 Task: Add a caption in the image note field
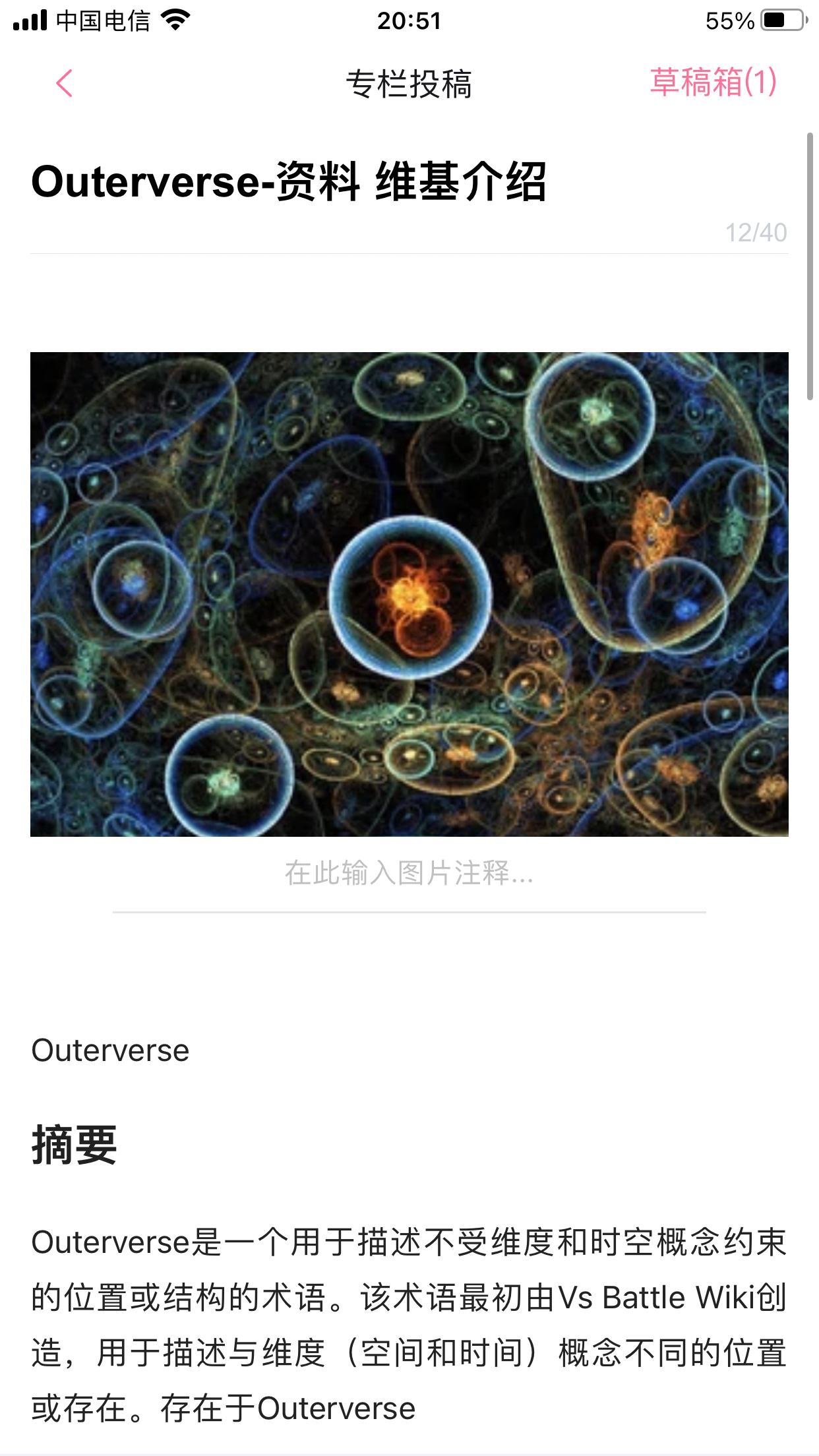click(409, 873)
